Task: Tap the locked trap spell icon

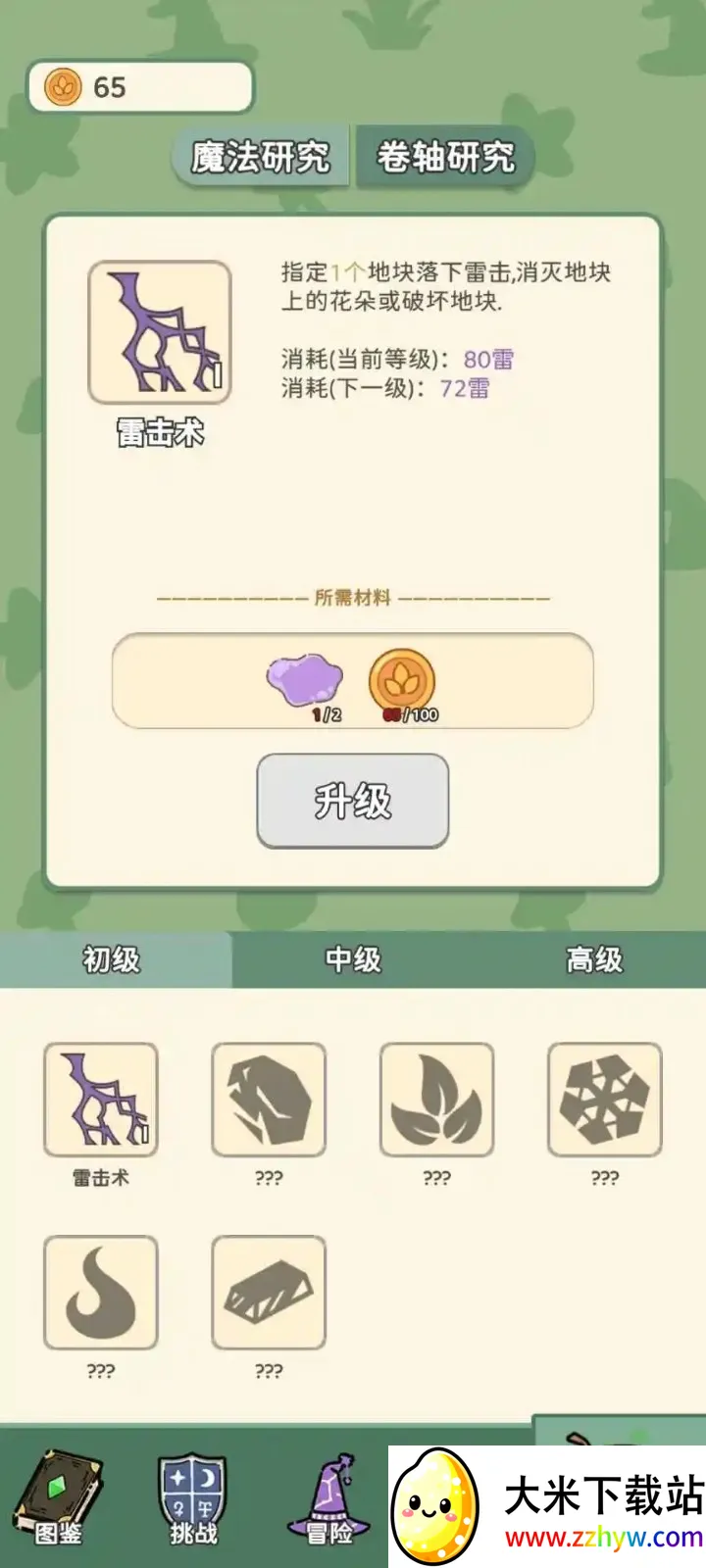Action: click(x=268, y=1294)
